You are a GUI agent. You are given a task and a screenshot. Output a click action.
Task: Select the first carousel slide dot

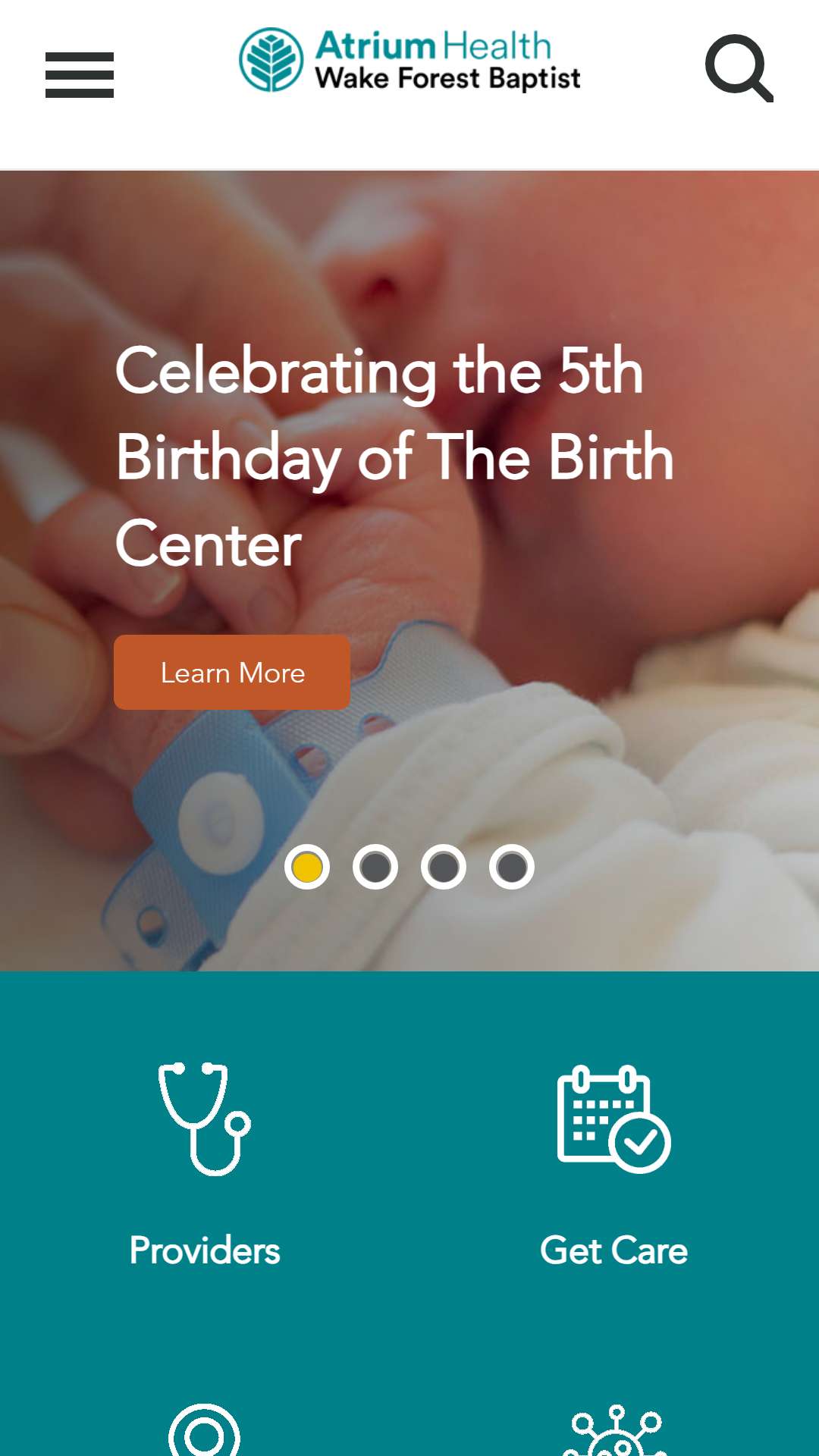(307, 867)
